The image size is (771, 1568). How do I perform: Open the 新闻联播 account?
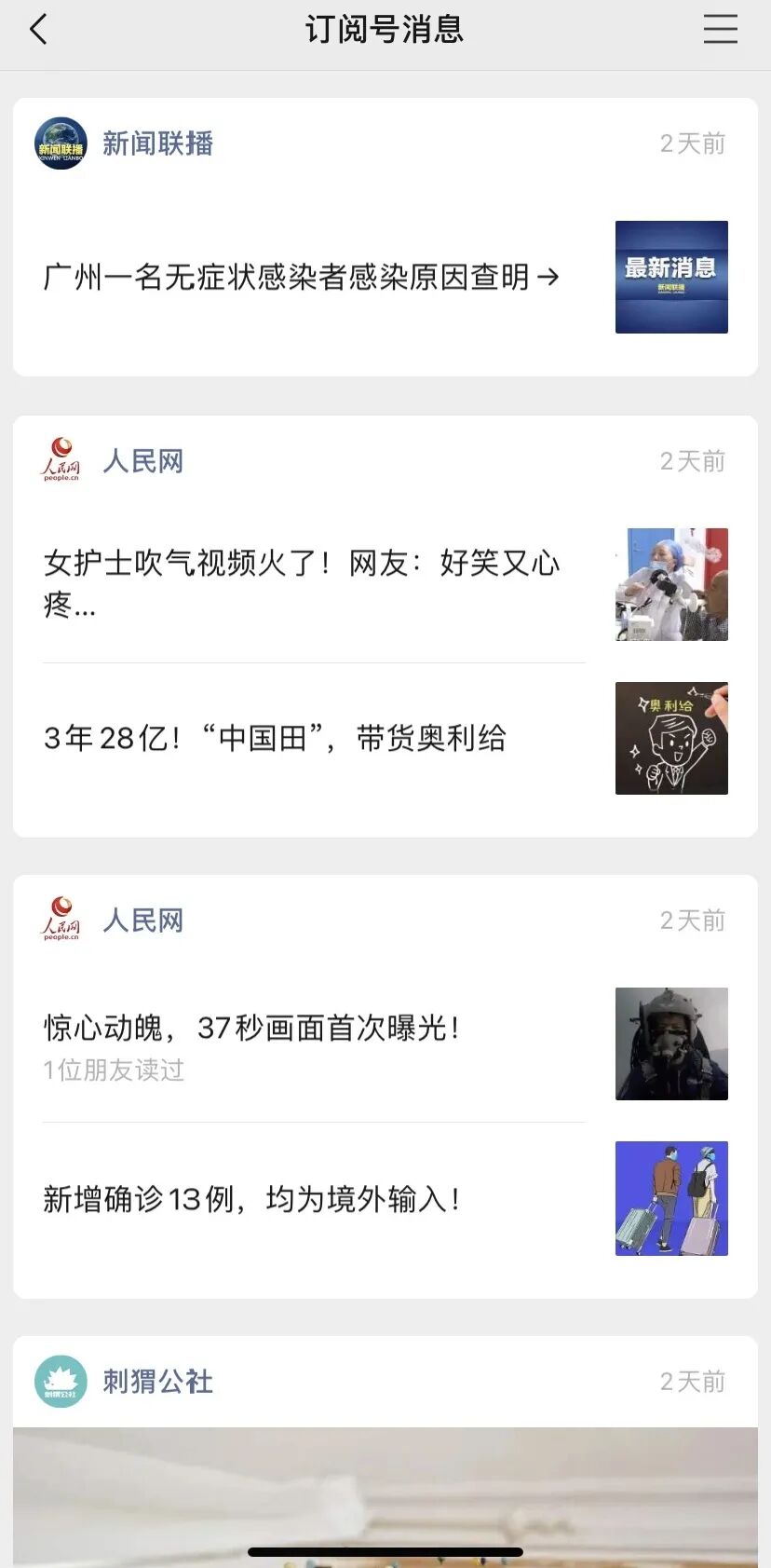(157, 143)
